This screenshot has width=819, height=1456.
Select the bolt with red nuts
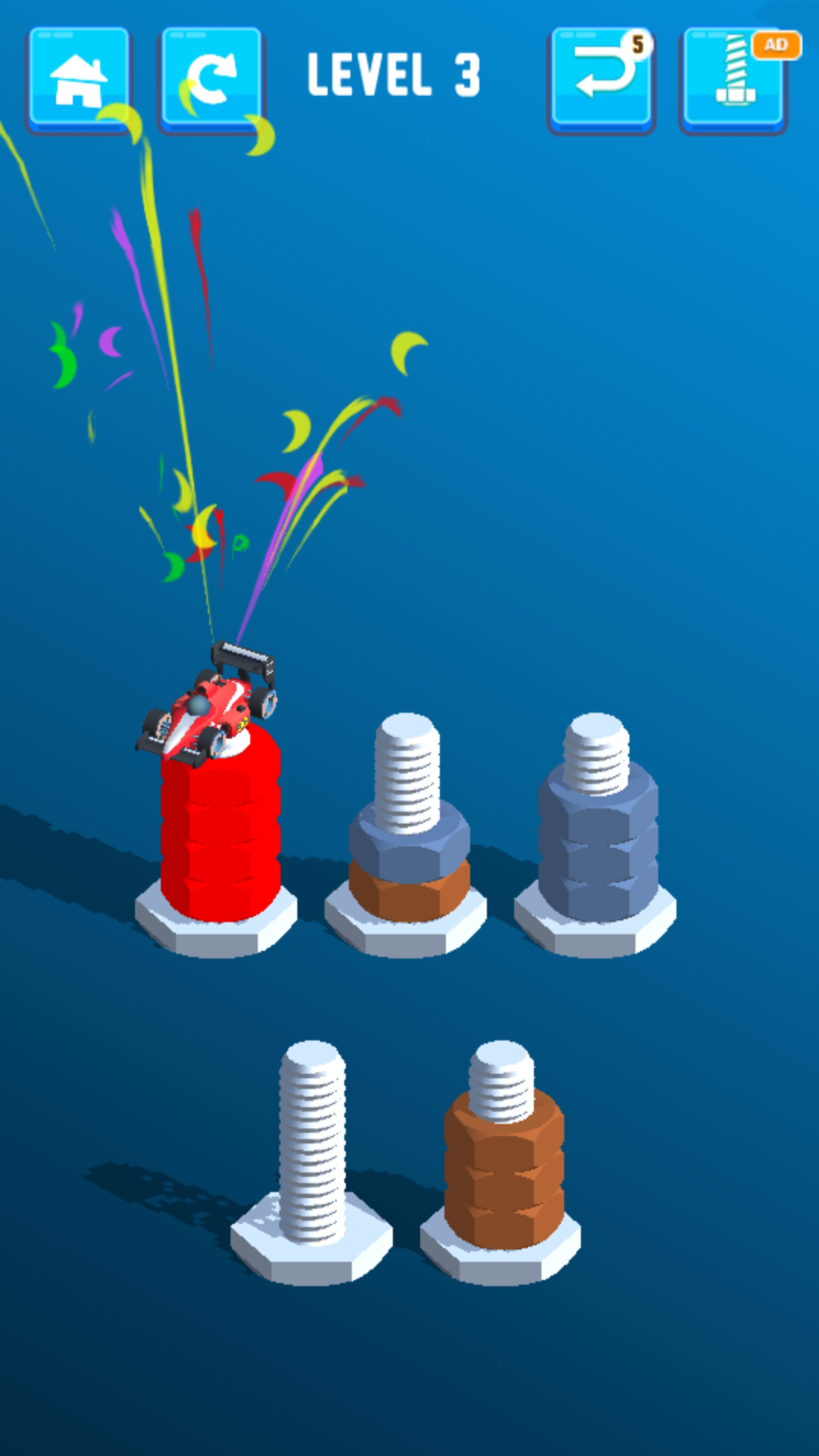point(220,834)
